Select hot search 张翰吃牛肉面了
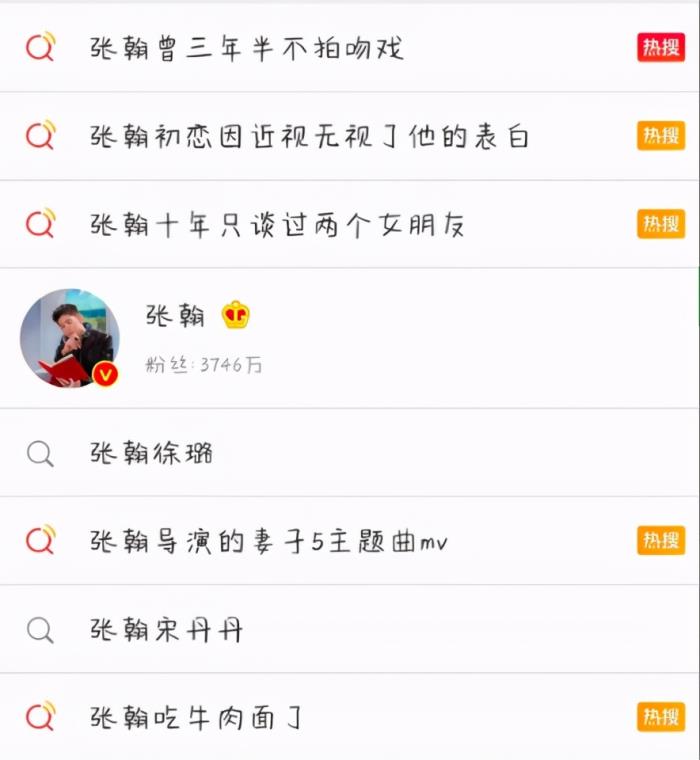Image resolution: width=700 pixels, height=760 pixels. (x=196, y=718)
